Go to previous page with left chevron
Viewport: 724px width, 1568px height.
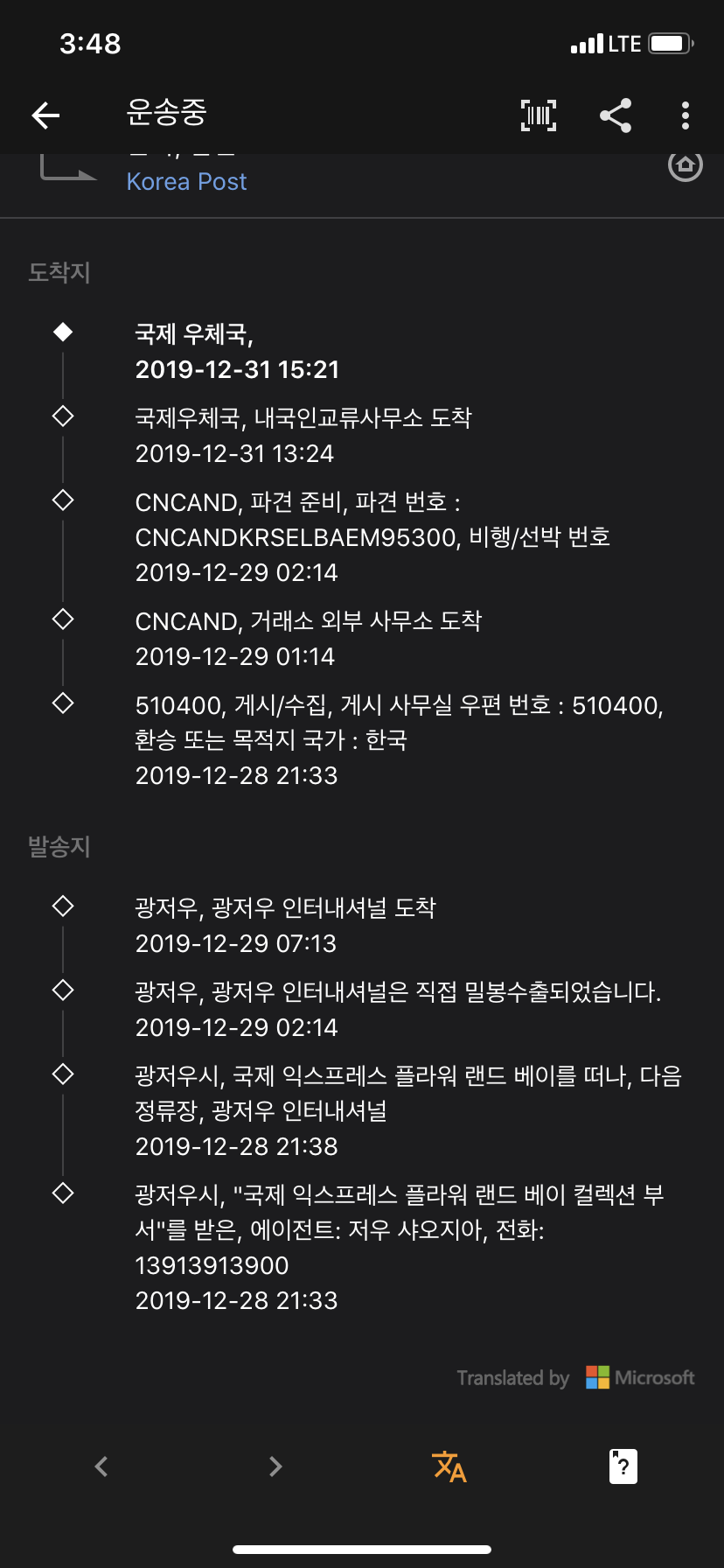tap(101, 1466)
